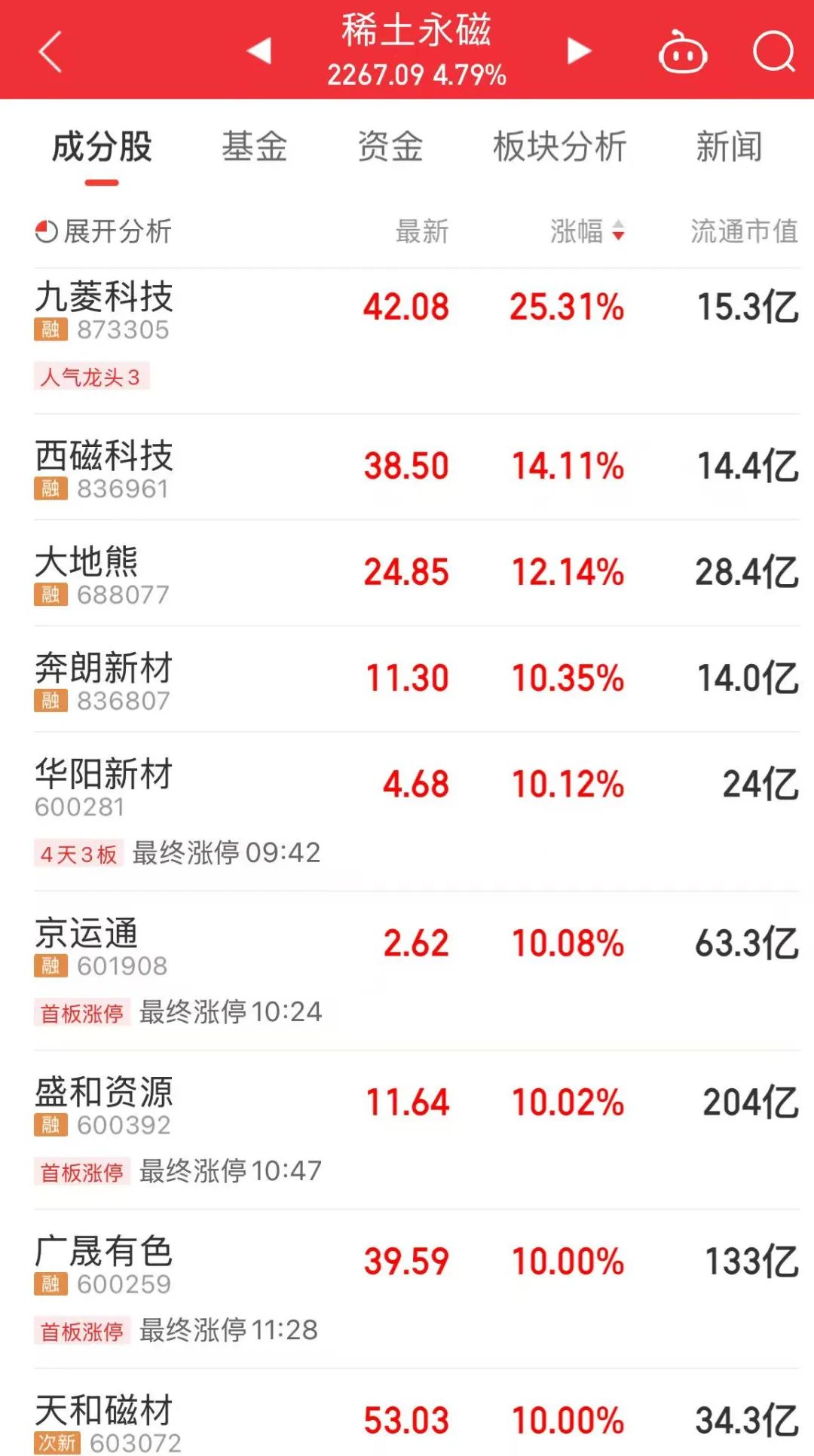The width and height of the screenshot is (814, 1456).
Task: Open stock 京运通 601908
Action: pos(417,971)
